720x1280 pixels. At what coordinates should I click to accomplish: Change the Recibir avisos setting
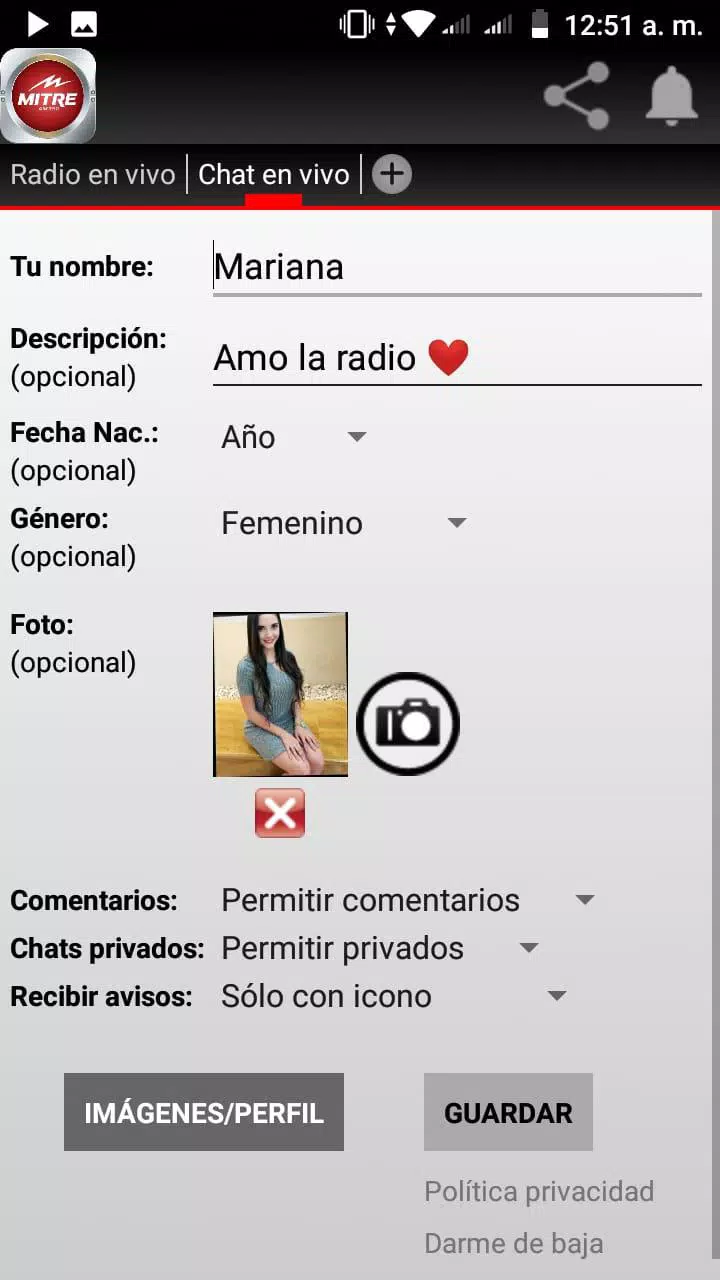[x=390, y=996]
